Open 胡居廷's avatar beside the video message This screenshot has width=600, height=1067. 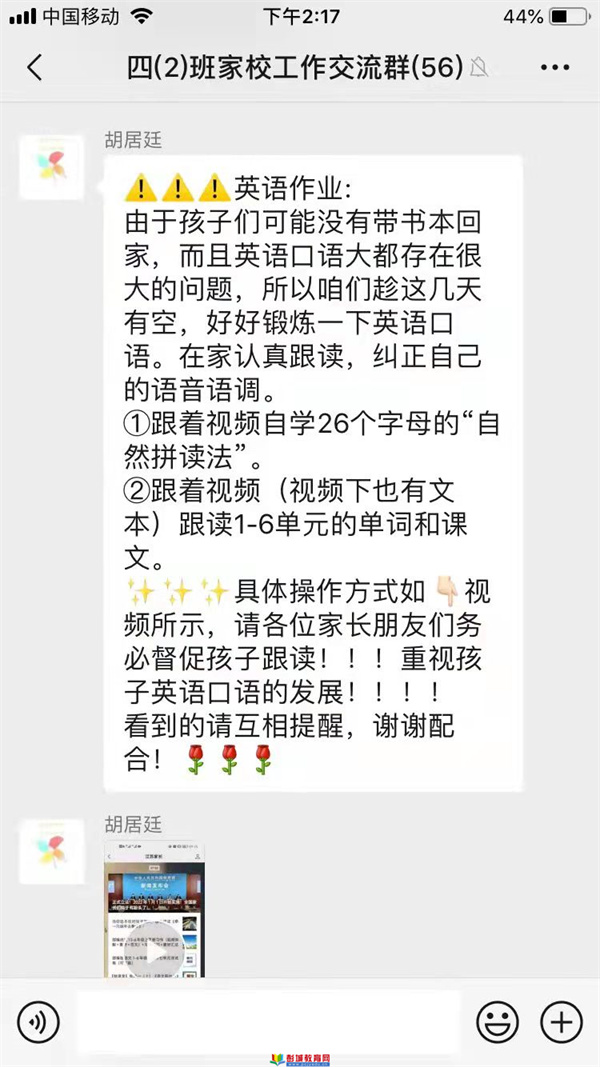[52, 852]
